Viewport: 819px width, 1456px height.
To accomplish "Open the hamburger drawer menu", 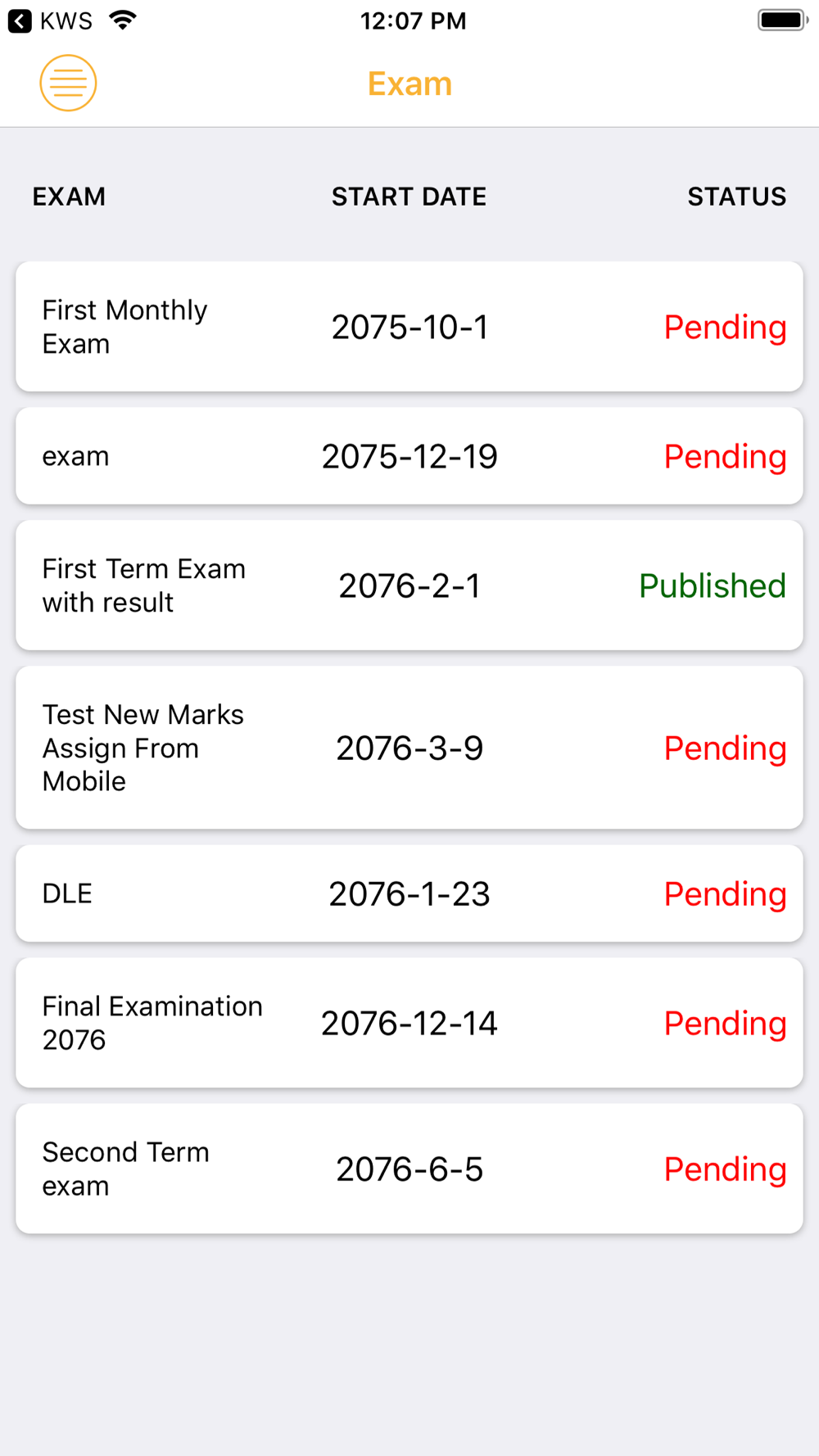I will click(68, 83).
